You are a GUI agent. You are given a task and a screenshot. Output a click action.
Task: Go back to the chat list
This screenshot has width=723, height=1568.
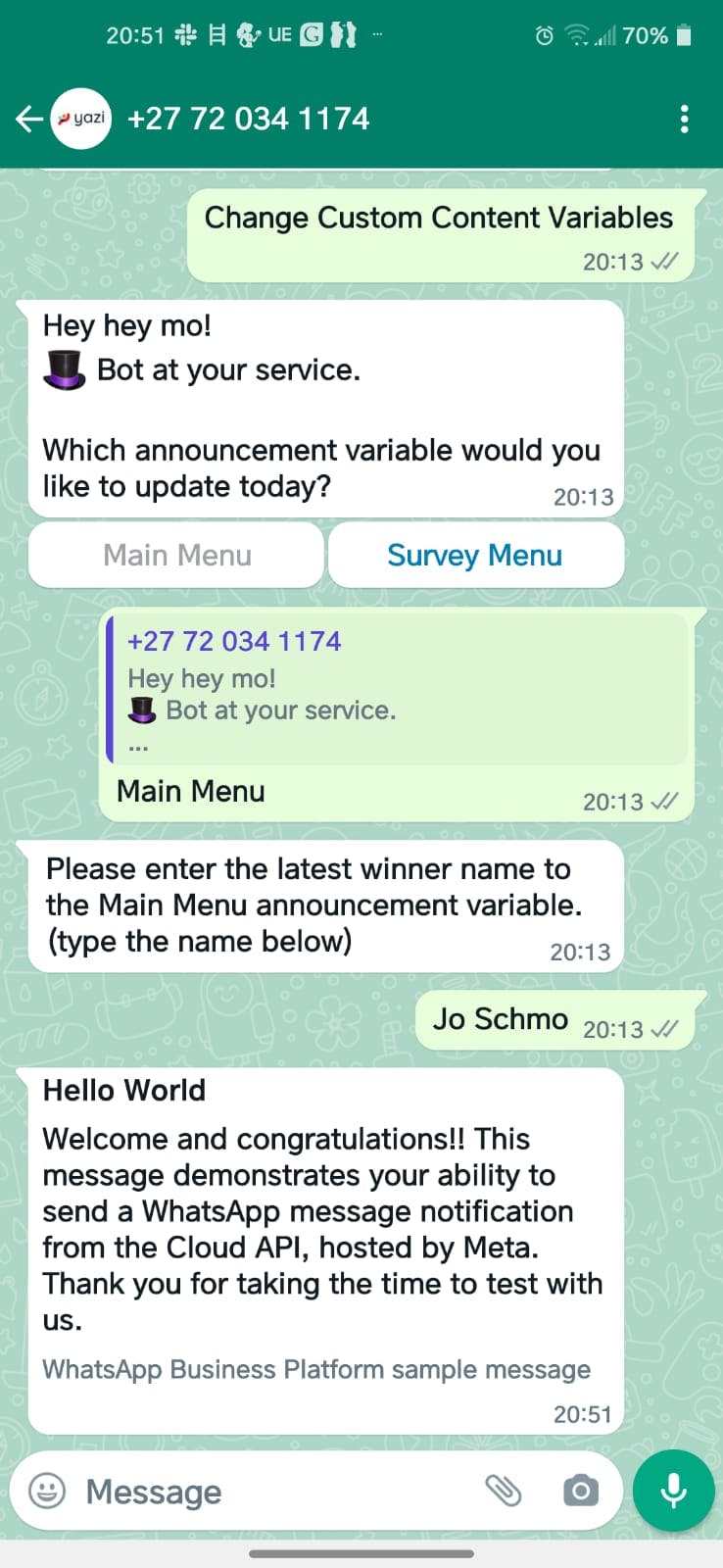28,120
